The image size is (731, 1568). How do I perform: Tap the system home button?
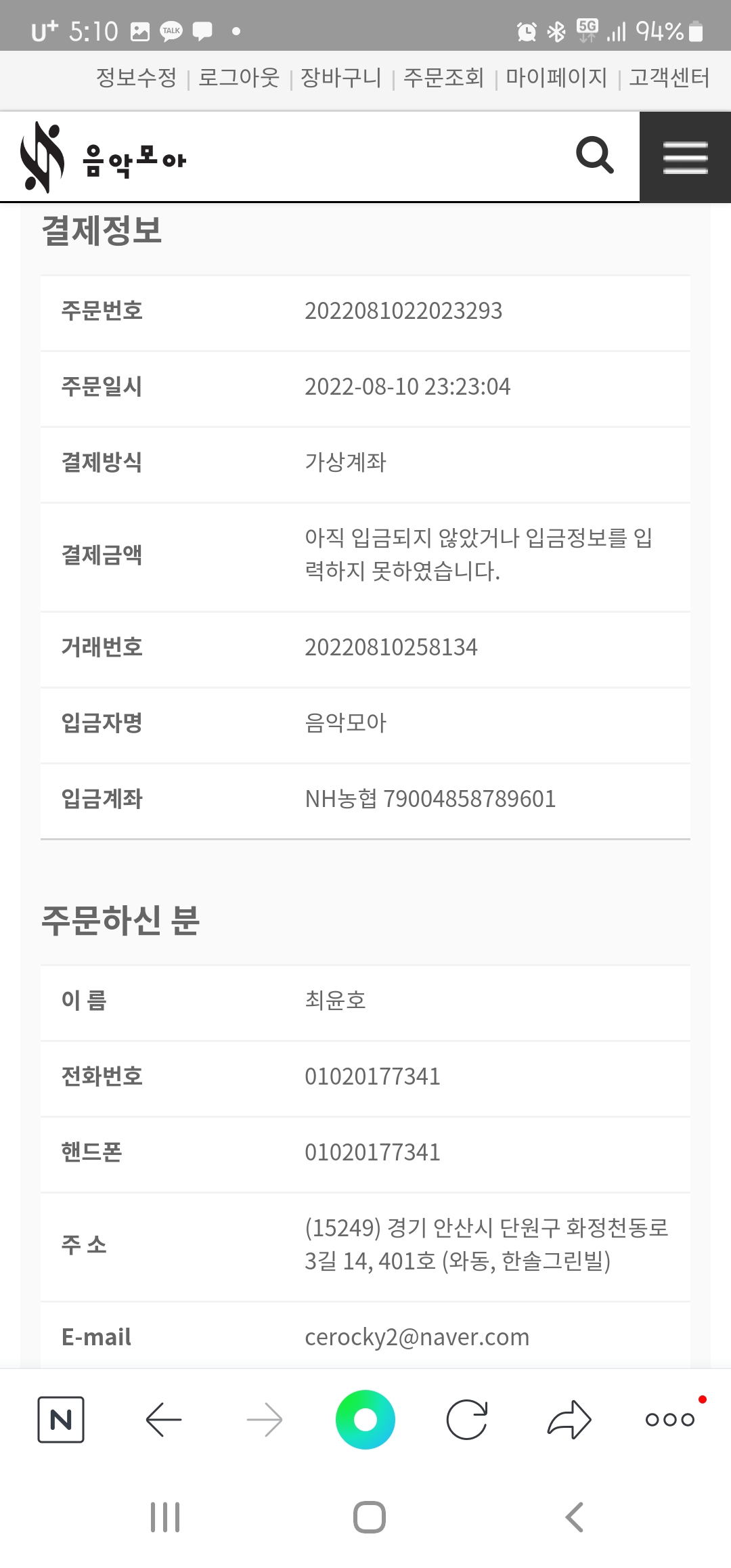point(370,1517)
